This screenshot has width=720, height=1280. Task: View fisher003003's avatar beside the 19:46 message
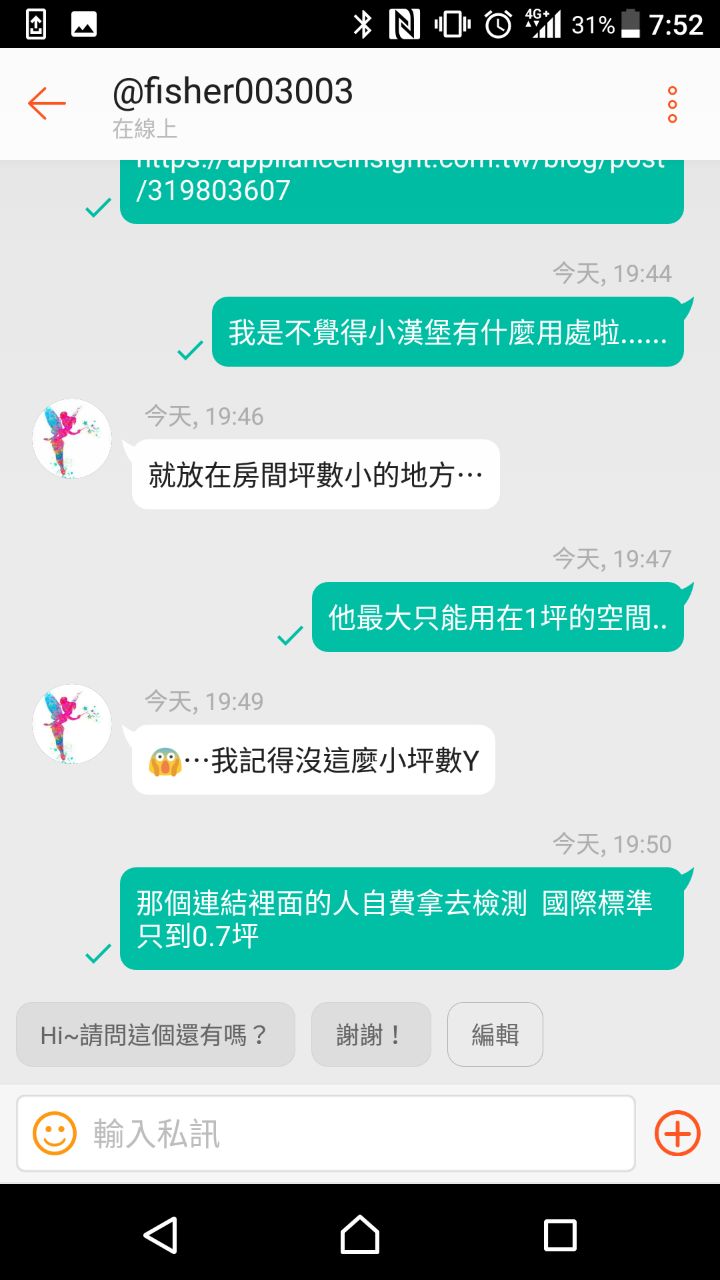pos(72,438)
